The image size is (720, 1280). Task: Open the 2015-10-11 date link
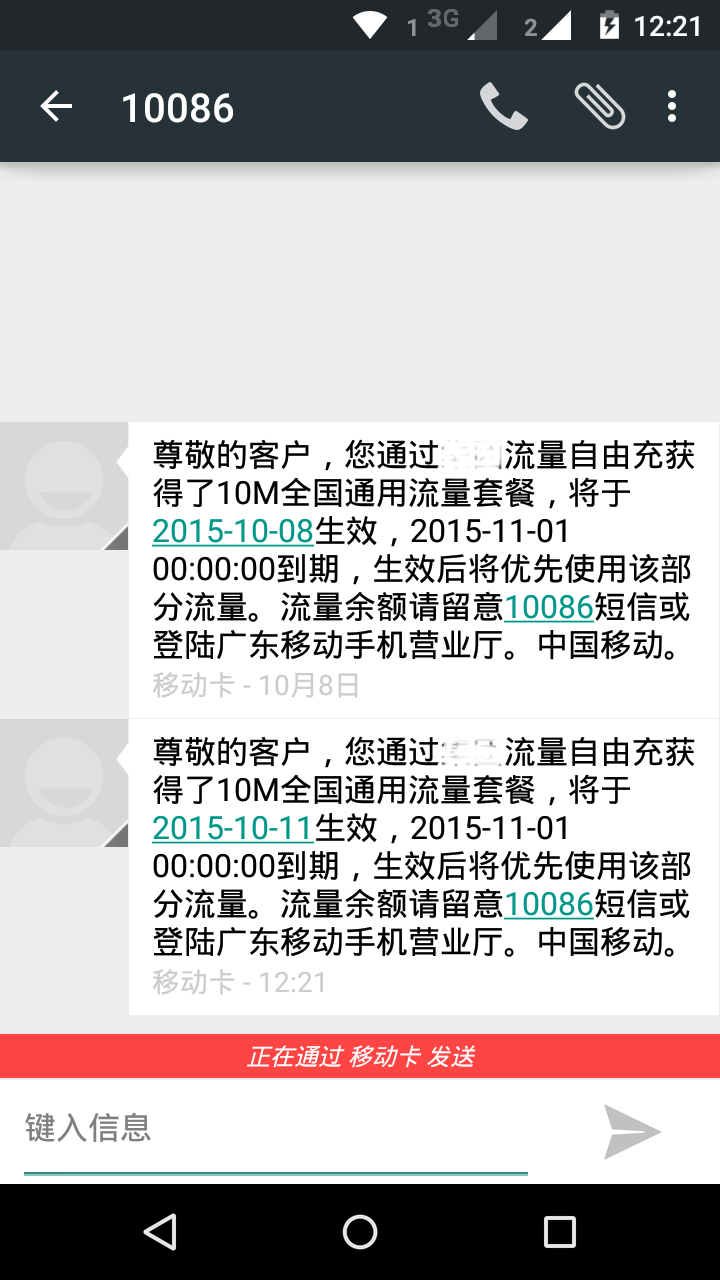pyautogui.click(x=230, y=829)
